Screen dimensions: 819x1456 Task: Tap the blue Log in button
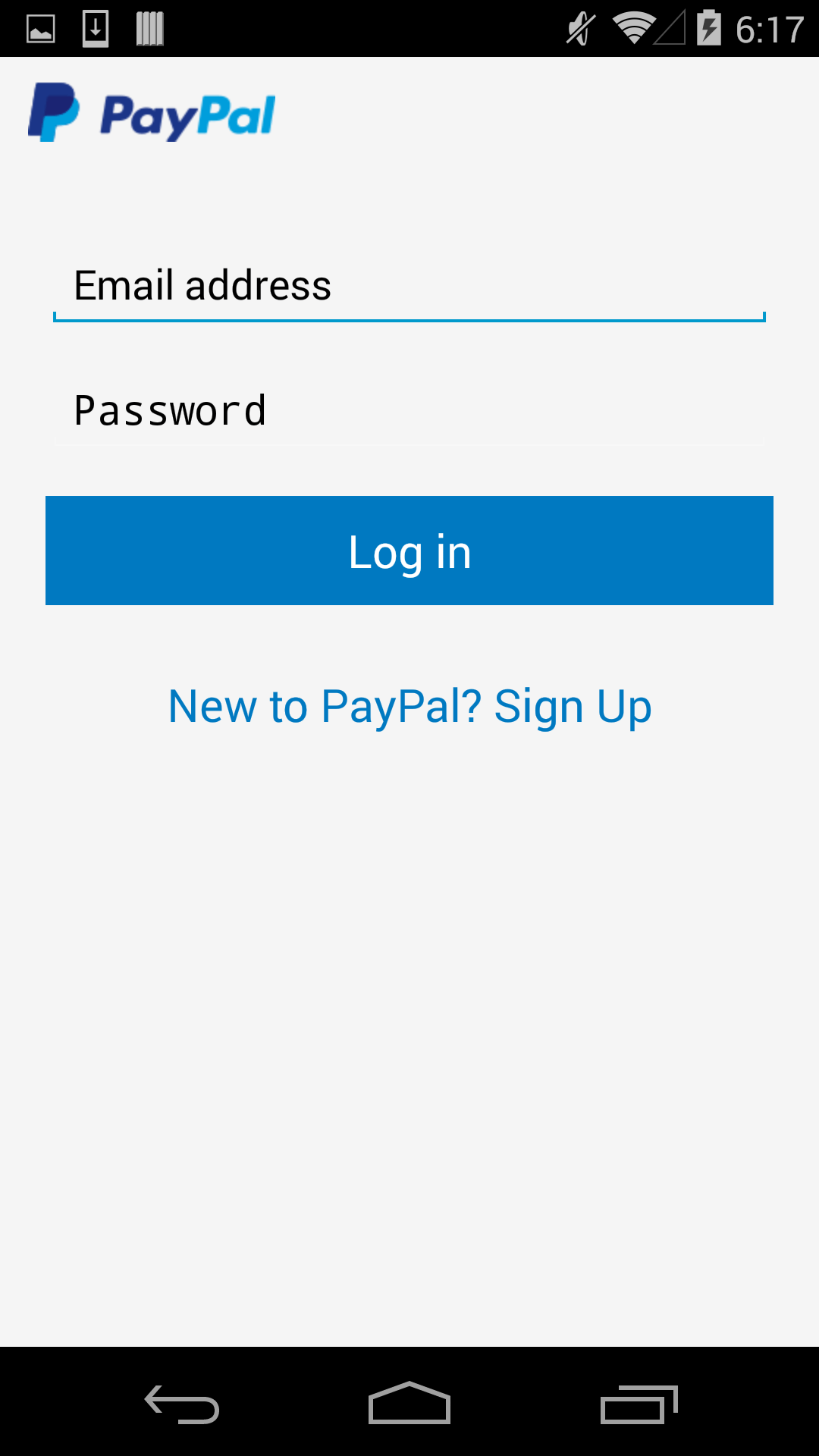409,551
